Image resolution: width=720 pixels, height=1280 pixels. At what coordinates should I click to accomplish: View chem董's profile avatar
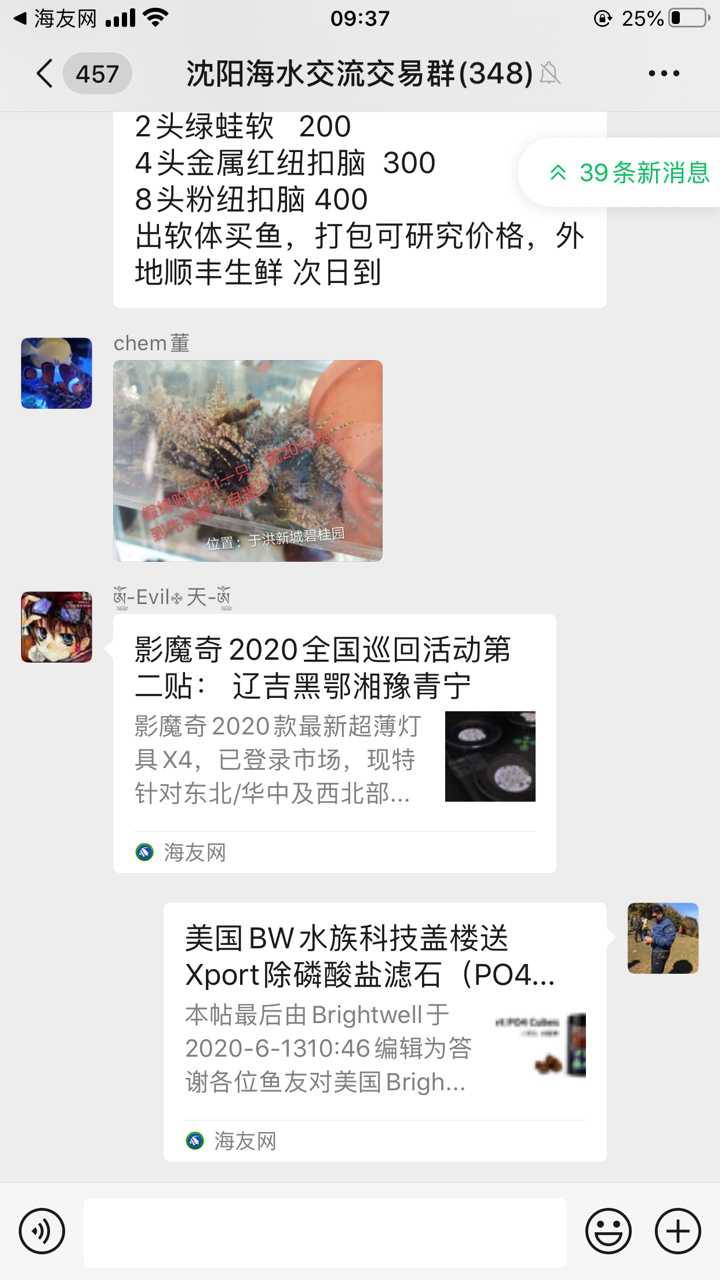coord(57,373)
